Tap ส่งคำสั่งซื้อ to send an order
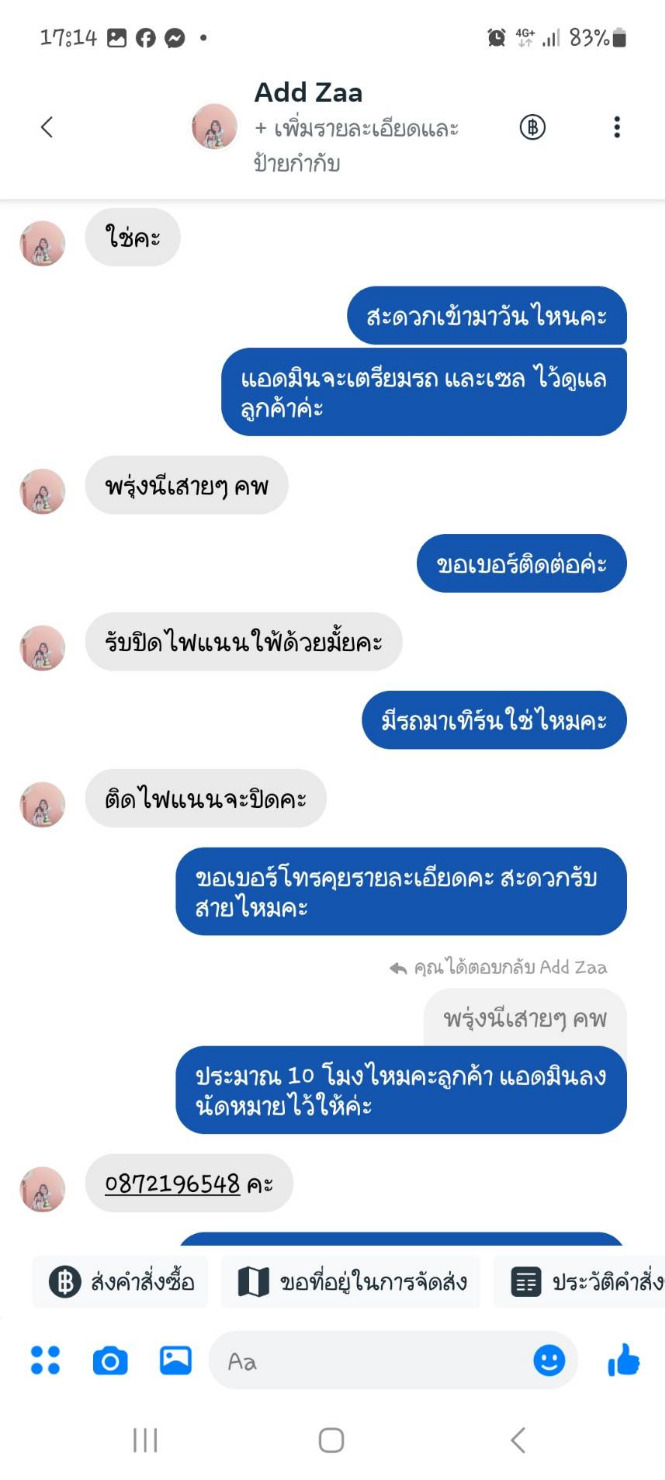The height and width of the screenshot is (1480, 665). point(121,1282)
